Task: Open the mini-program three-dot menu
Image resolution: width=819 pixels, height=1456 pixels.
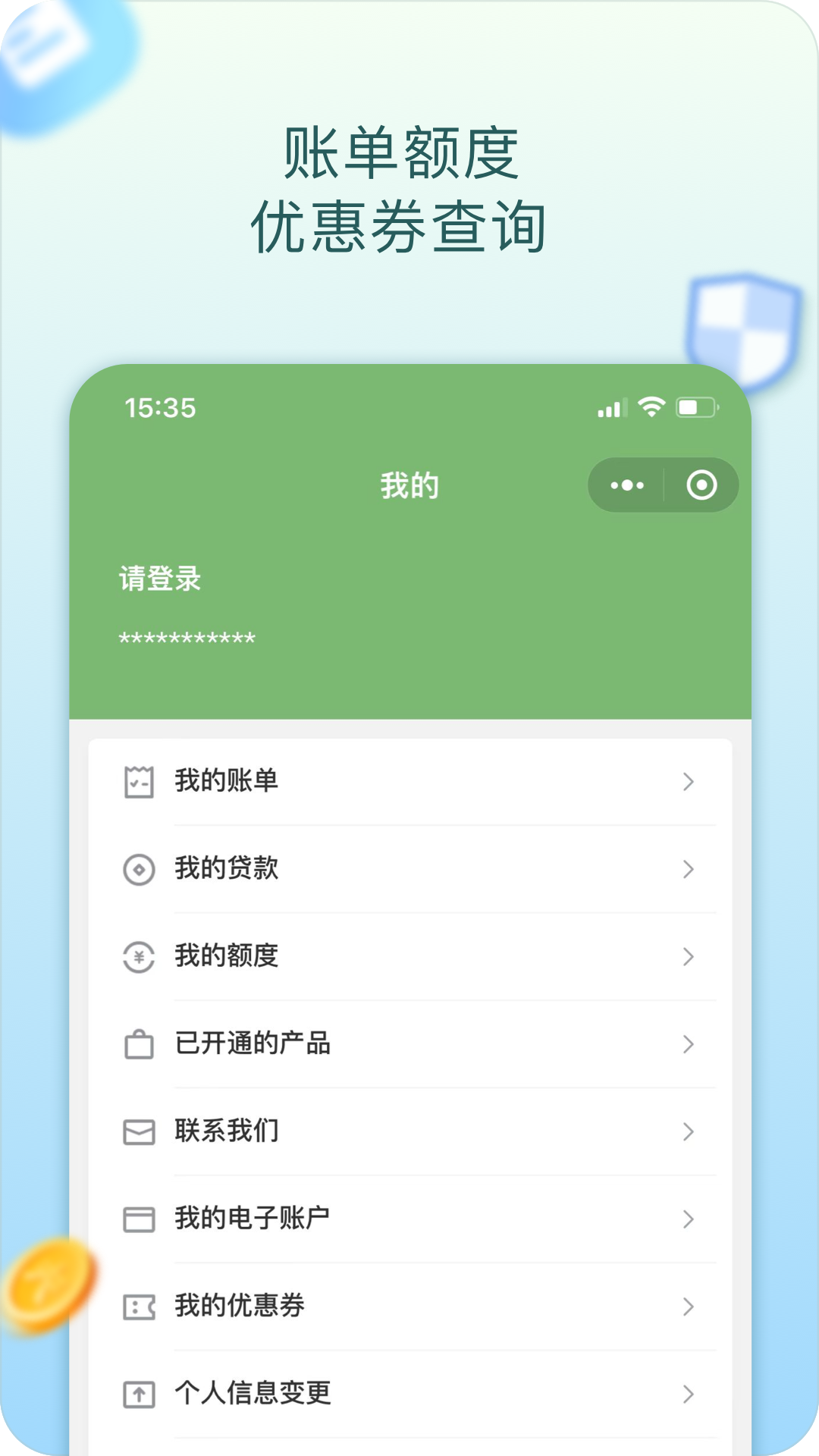Action: [x=626, y=486]
